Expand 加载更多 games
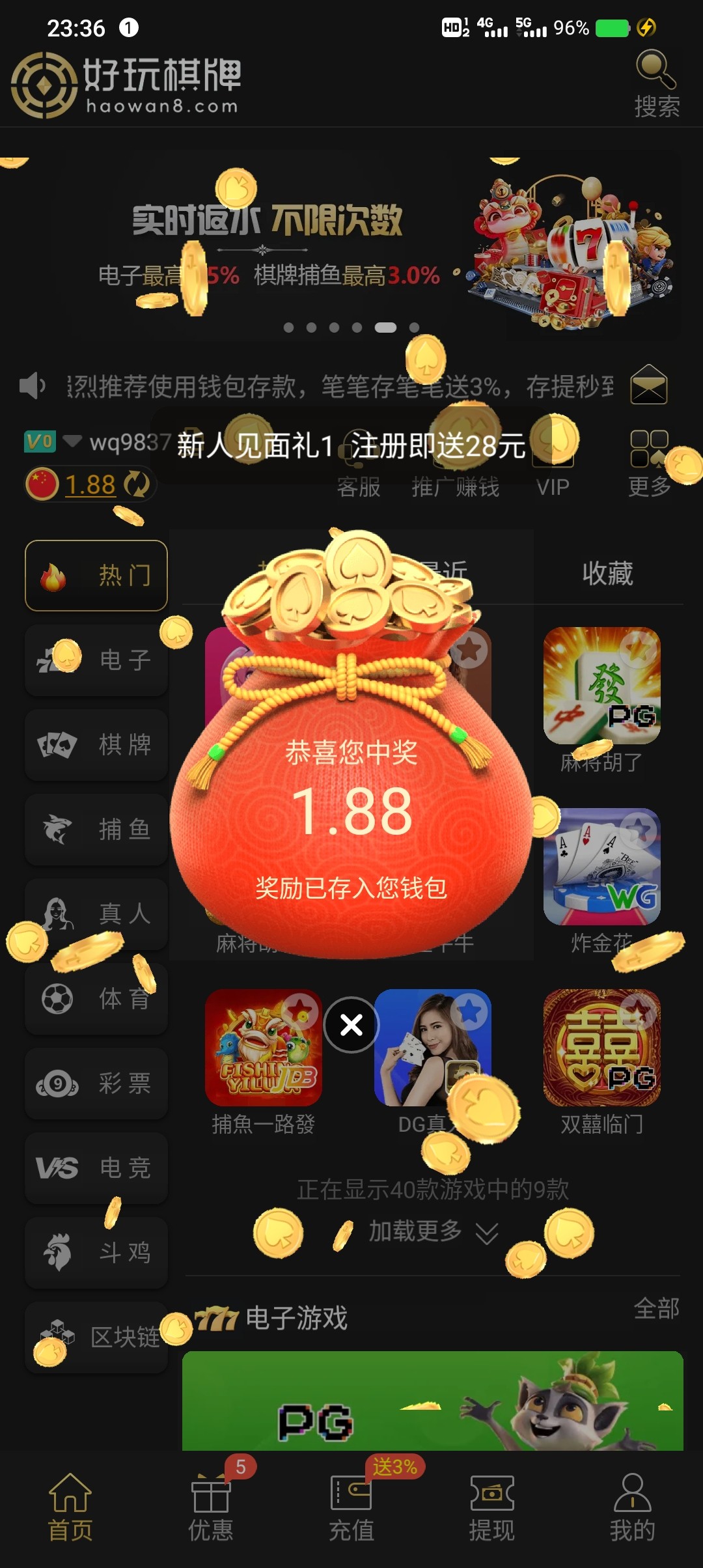 point(433,1231)
